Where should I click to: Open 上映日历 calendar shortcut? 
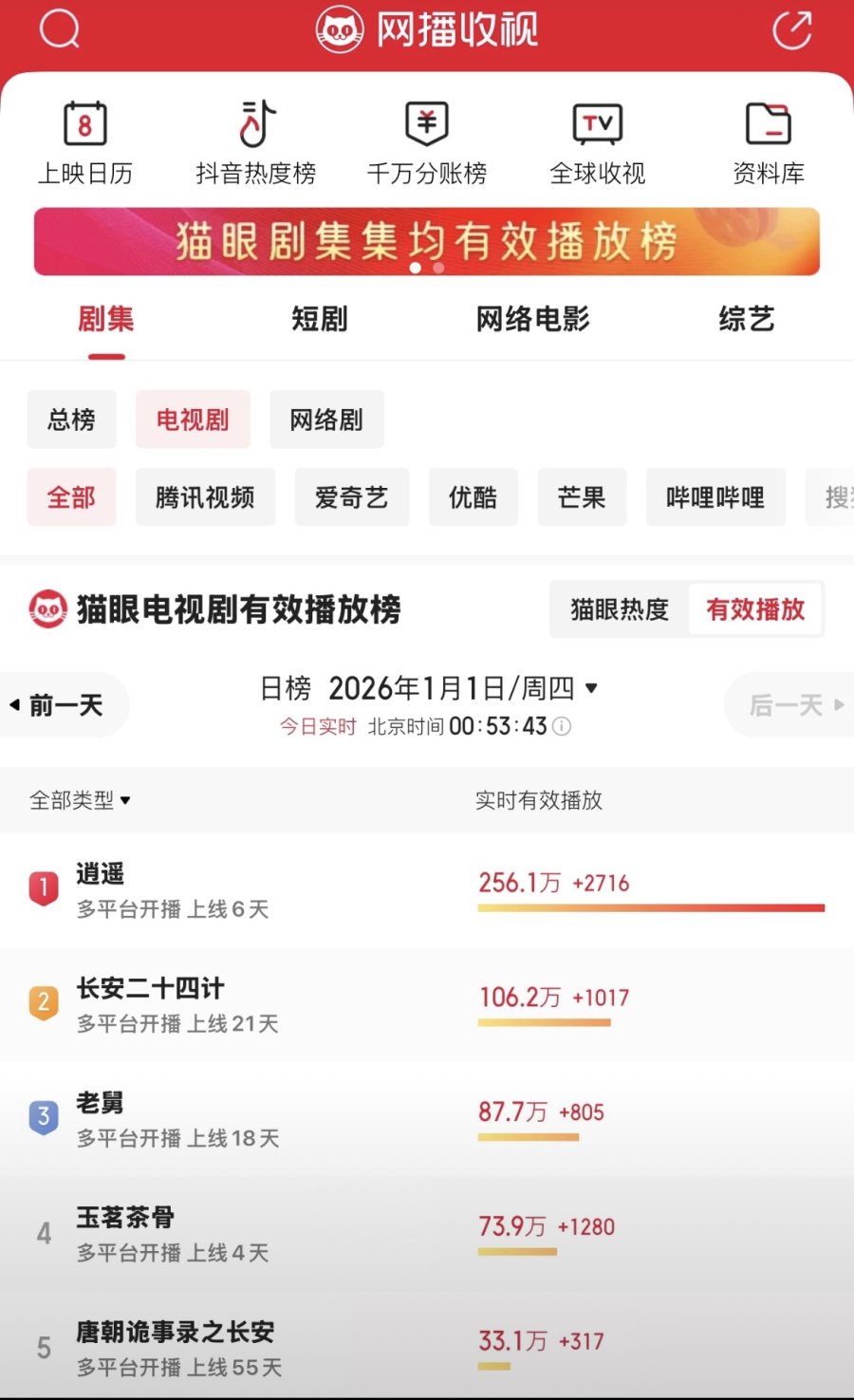click(85, 143)
